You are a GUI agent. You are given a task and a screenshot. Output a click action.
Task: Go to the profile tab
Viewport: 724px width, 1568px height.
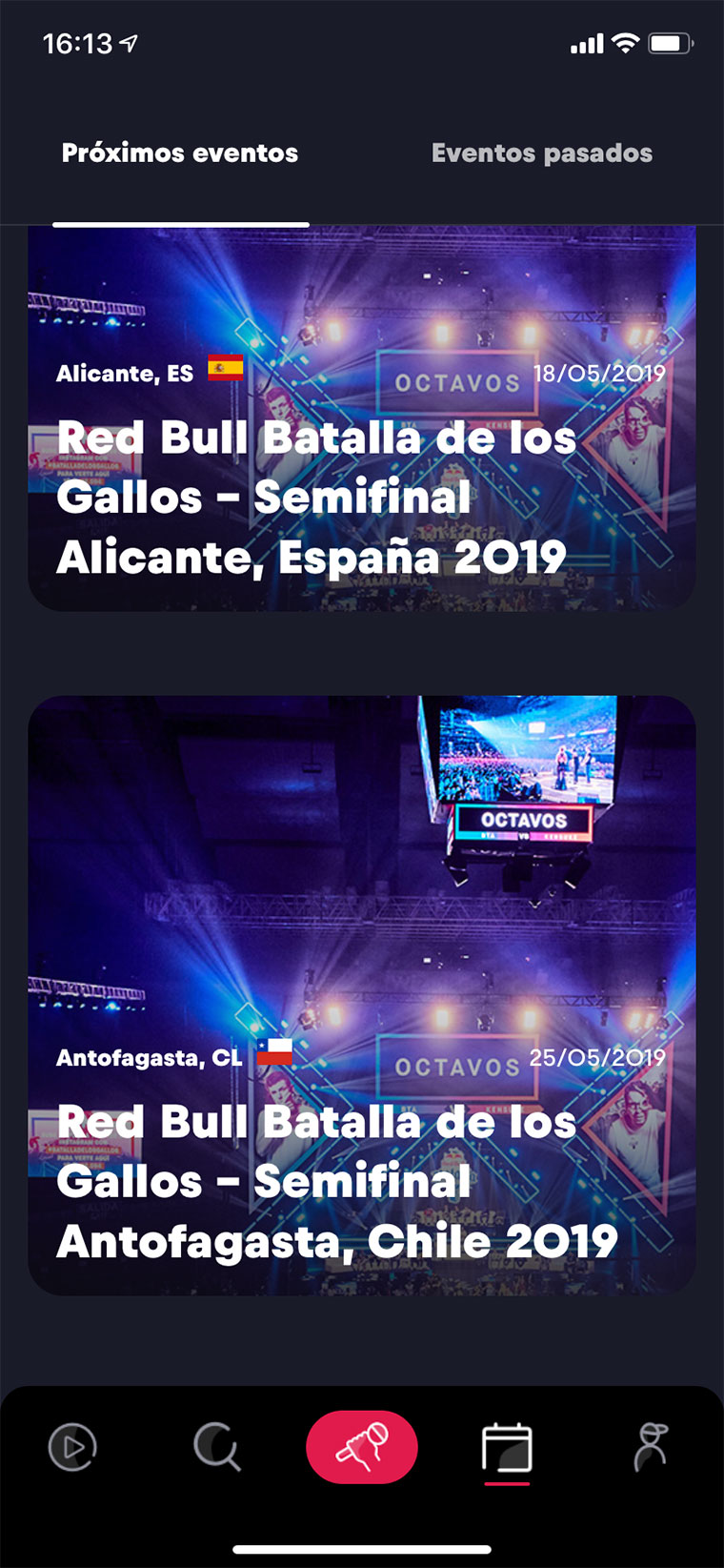pyautogui.click(x=652, y=1447)
